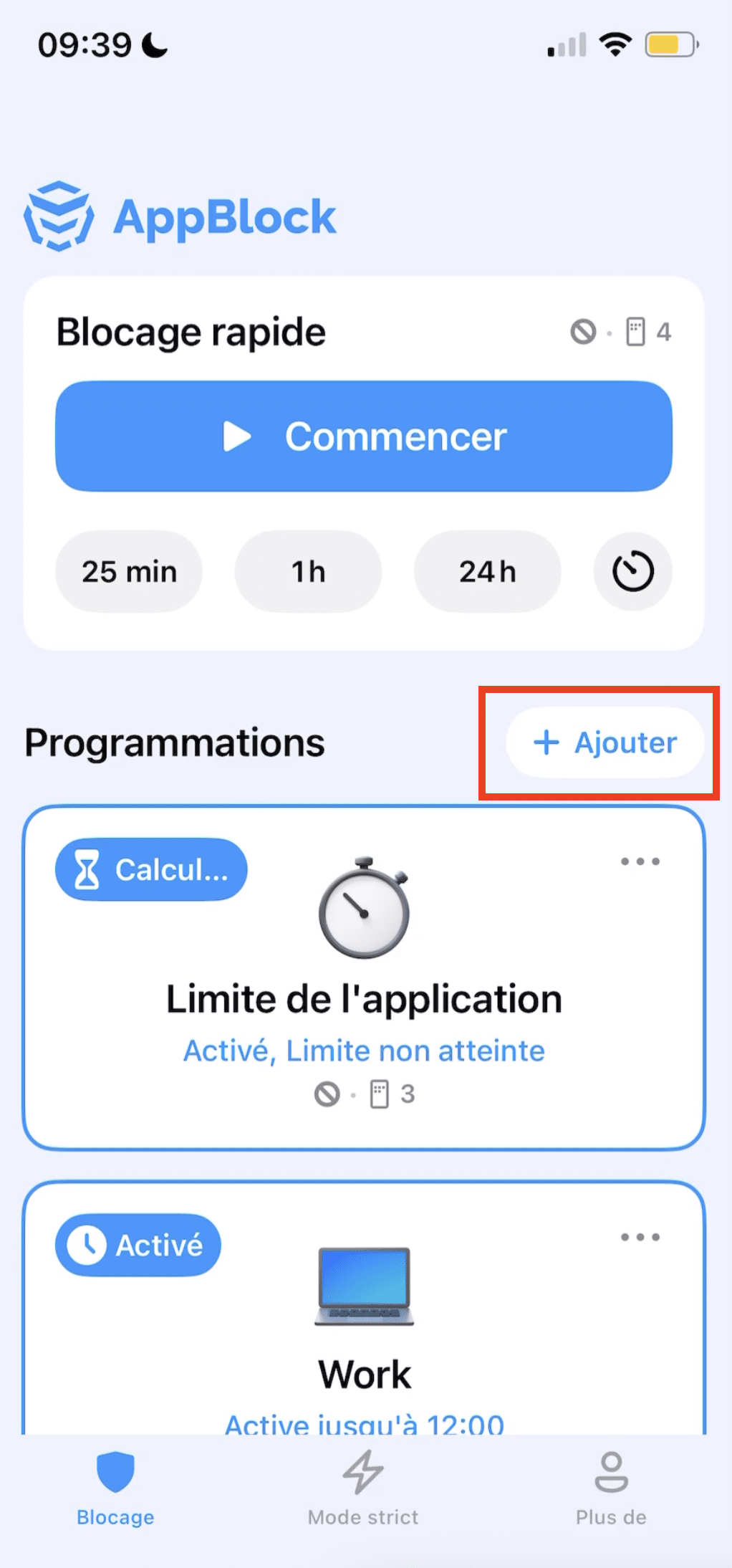
Task: Switch to the Plus de tab
Action: 612,1491
